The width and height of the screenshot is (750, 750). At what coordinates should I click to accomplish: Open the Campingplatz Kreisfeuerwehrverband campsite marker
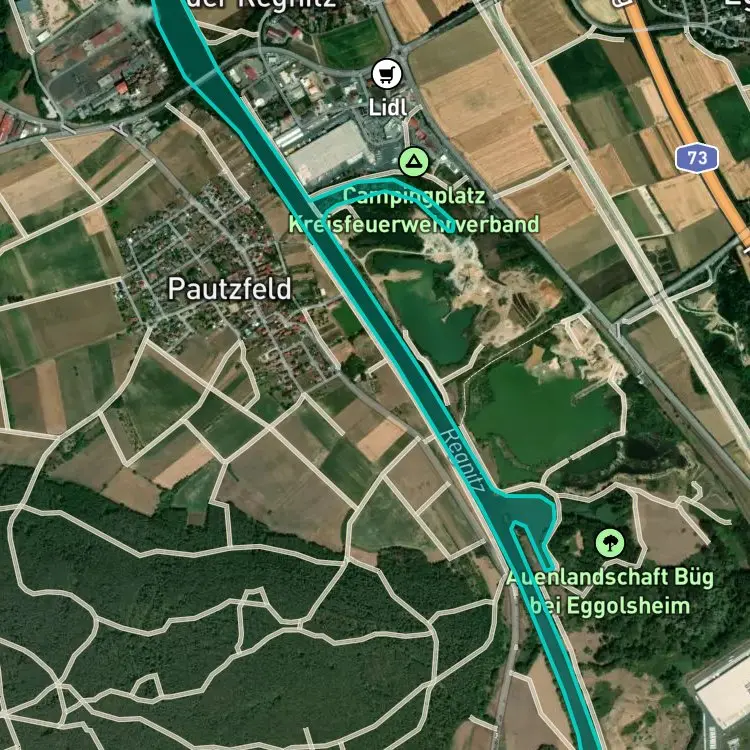(414, 162)
